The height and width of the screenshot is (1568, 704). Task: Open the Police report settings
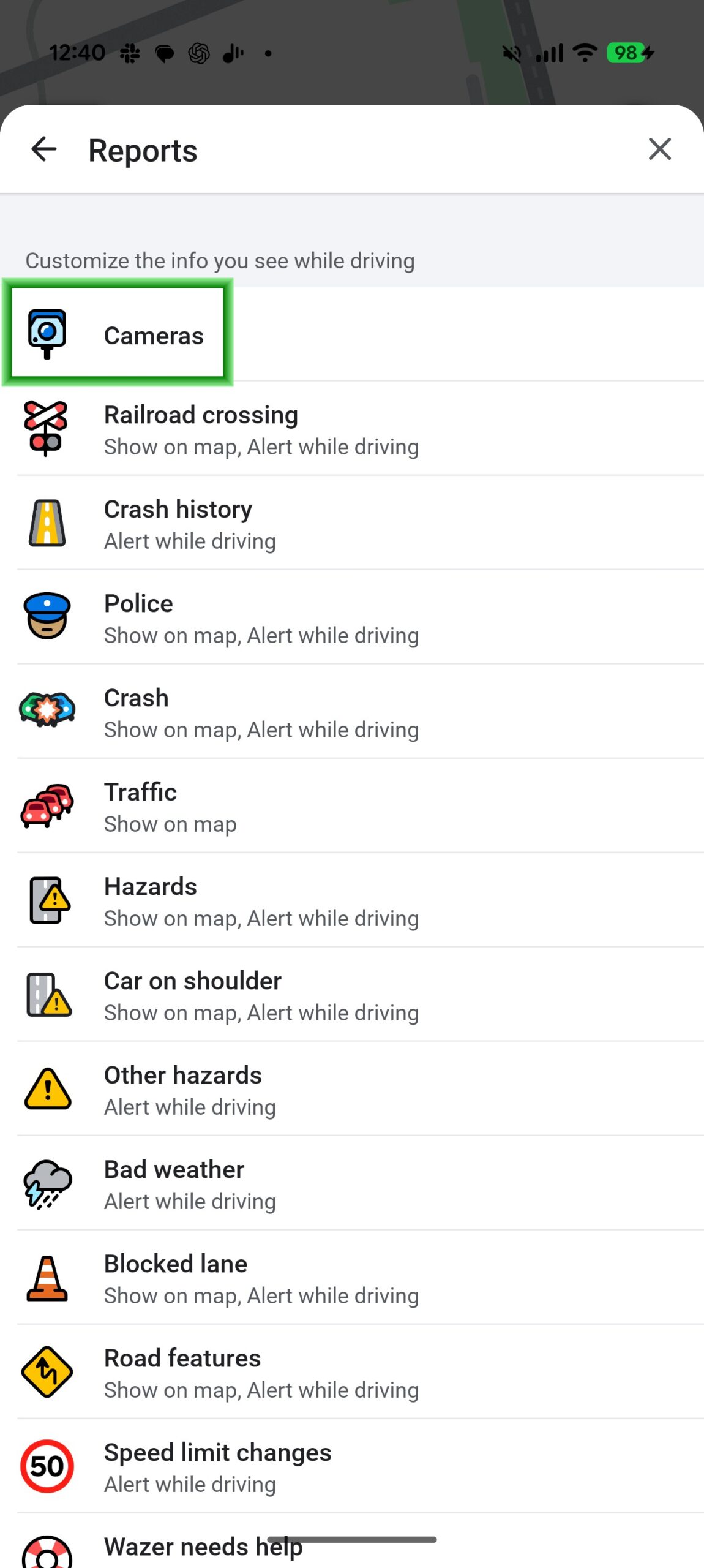pyautogui.click(x=352, y=618)
